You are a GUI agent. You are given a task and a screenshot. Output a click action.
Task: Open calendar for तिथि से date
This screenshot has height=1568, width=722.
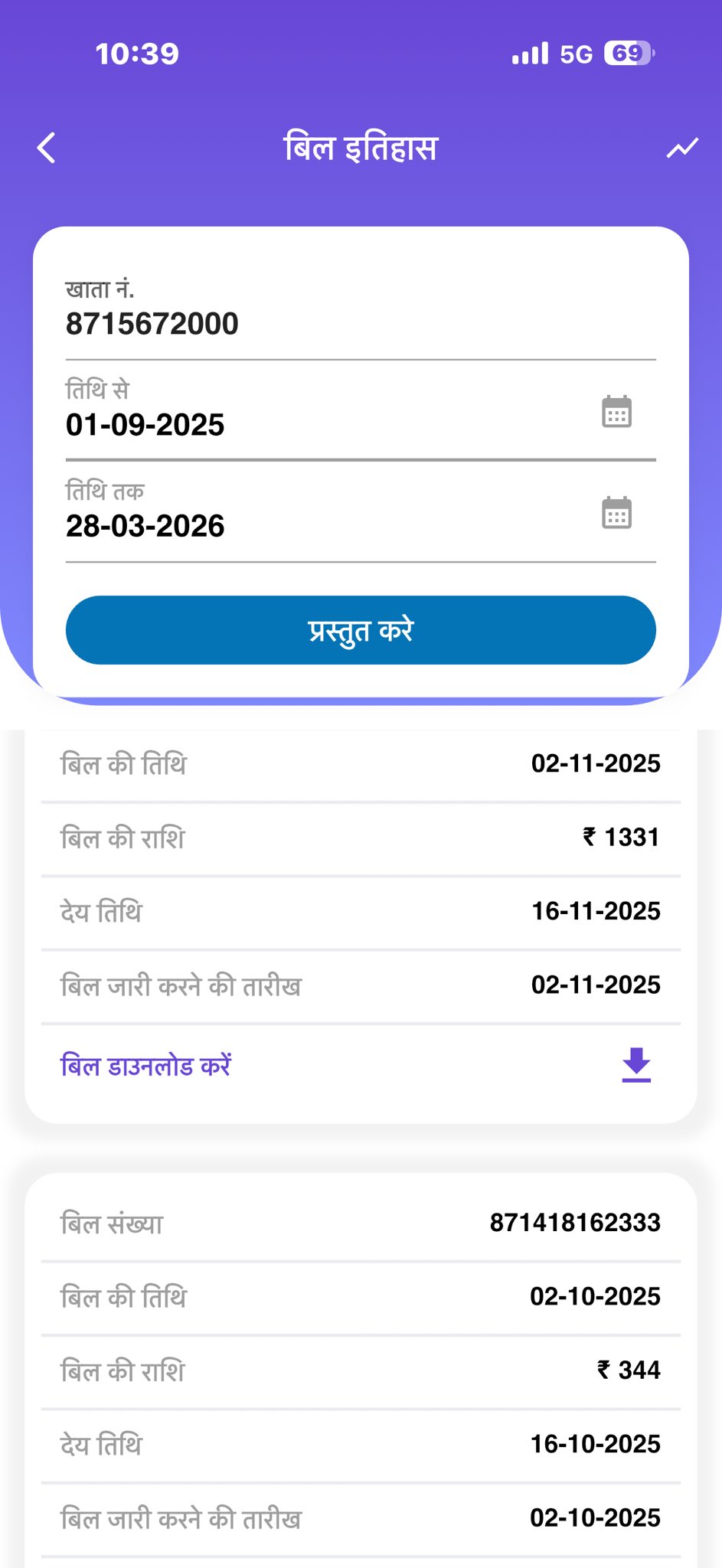click(616, 412)
